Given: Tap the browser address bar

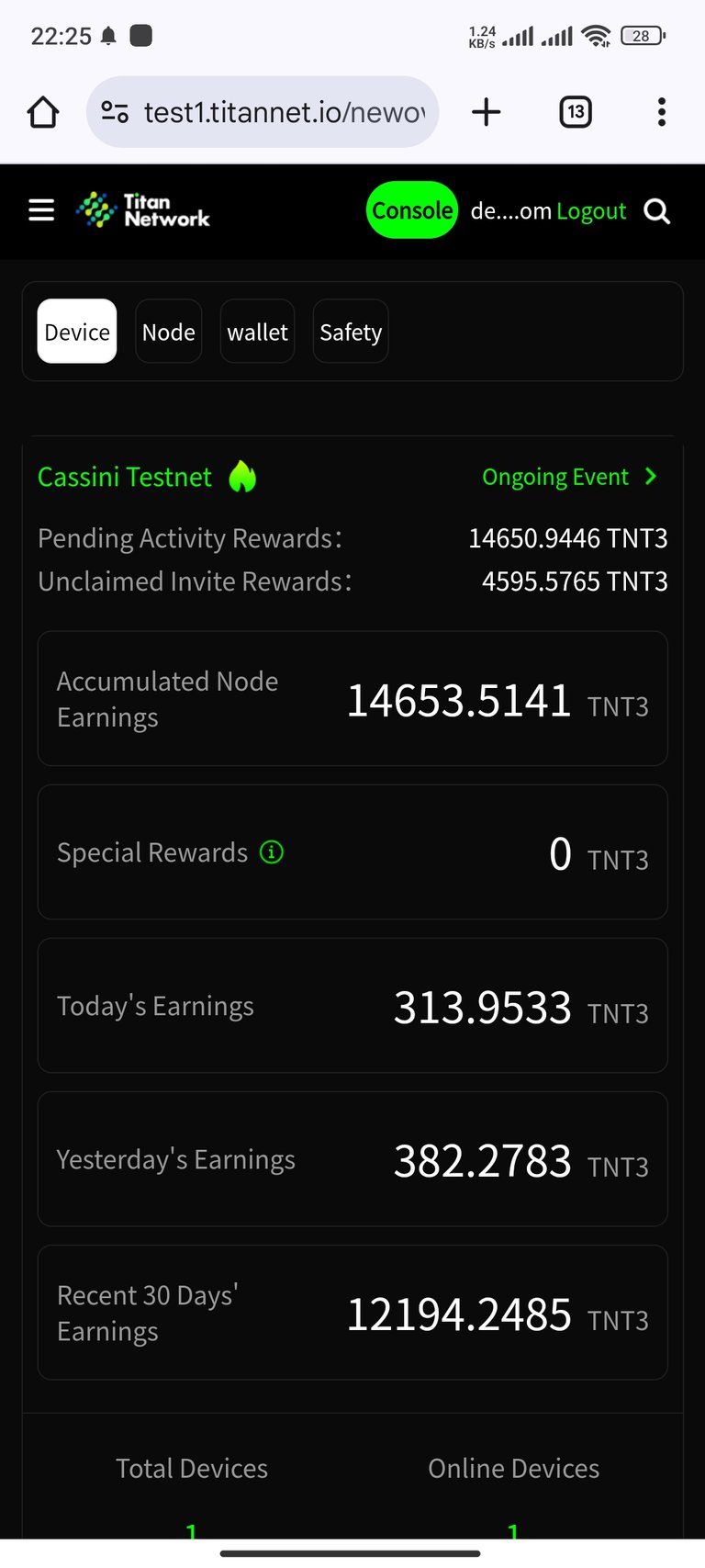Looking at the screenshot, I should pos(263,112).
